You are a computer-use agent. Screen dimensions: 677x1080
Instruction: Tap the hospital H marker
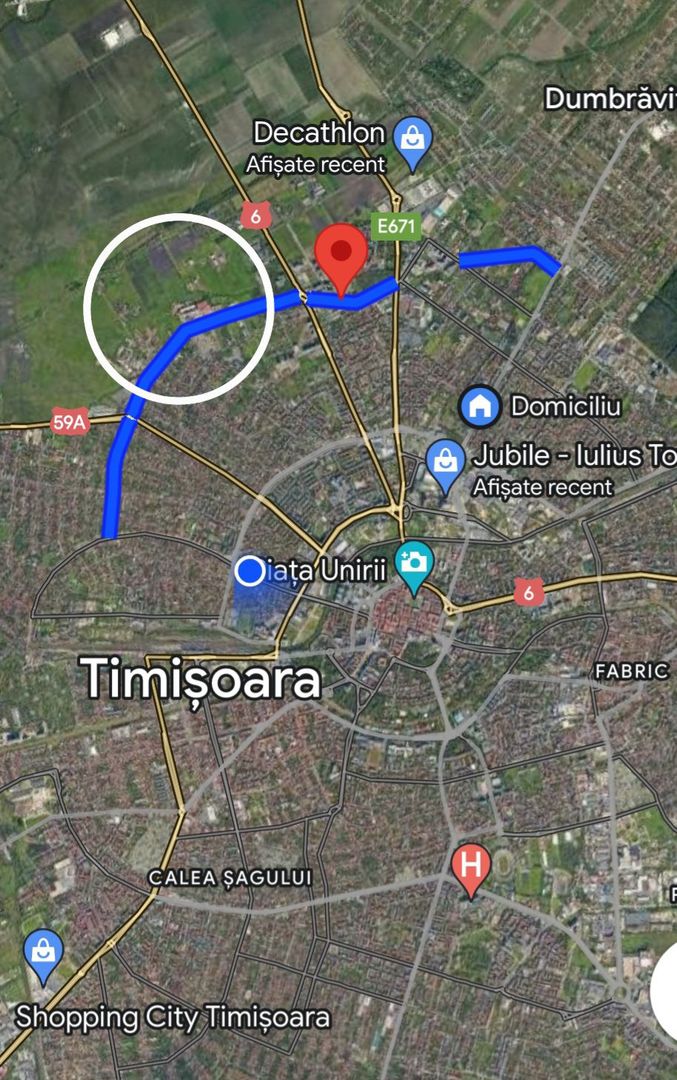coord(470,866)
